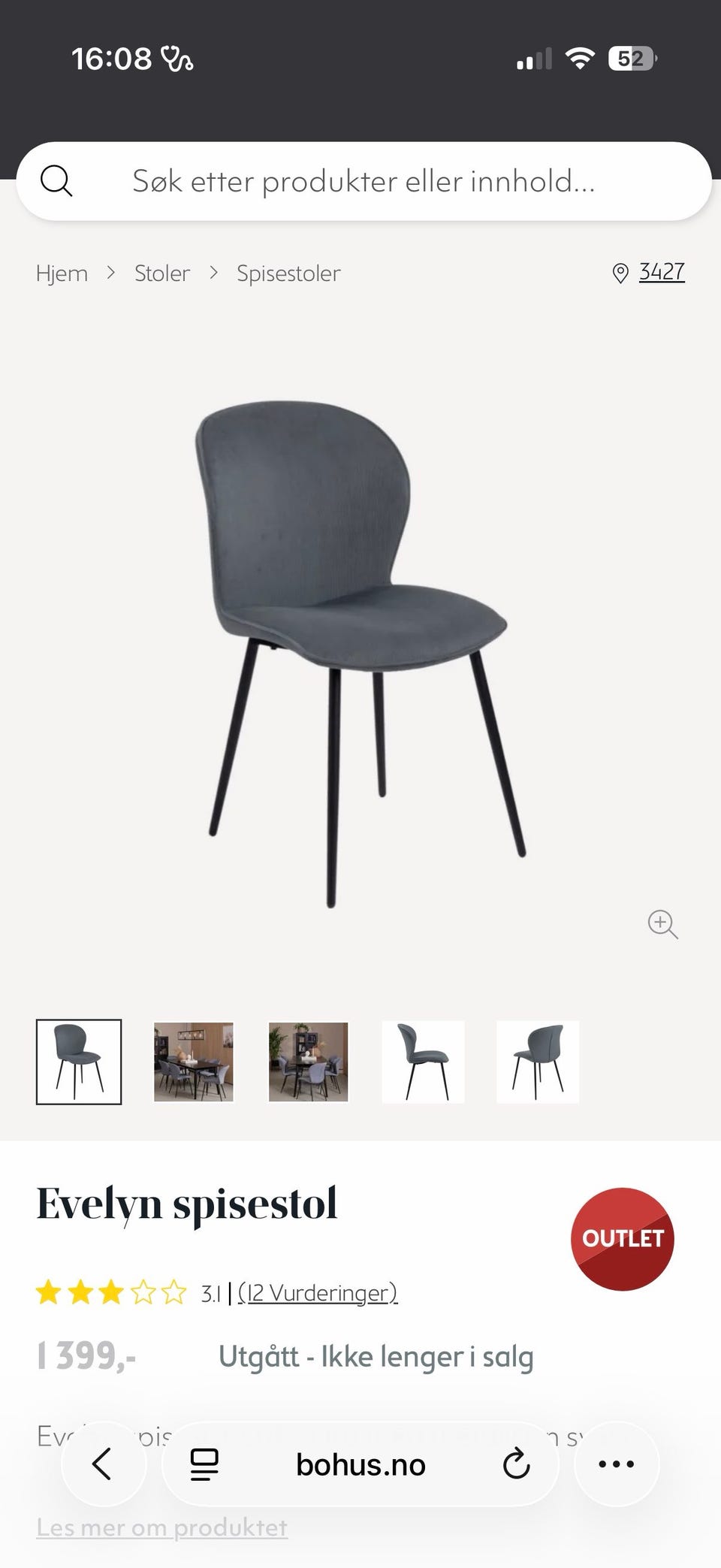Open the Spisestoler breadcrumb
The image size is (721, 1568).
(288, 273)
